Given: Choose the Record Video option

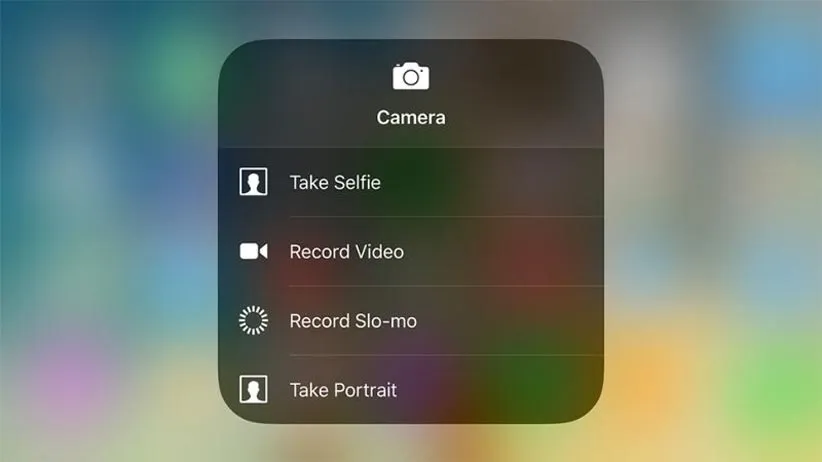Looking at the screenshot, I should 346,252.
